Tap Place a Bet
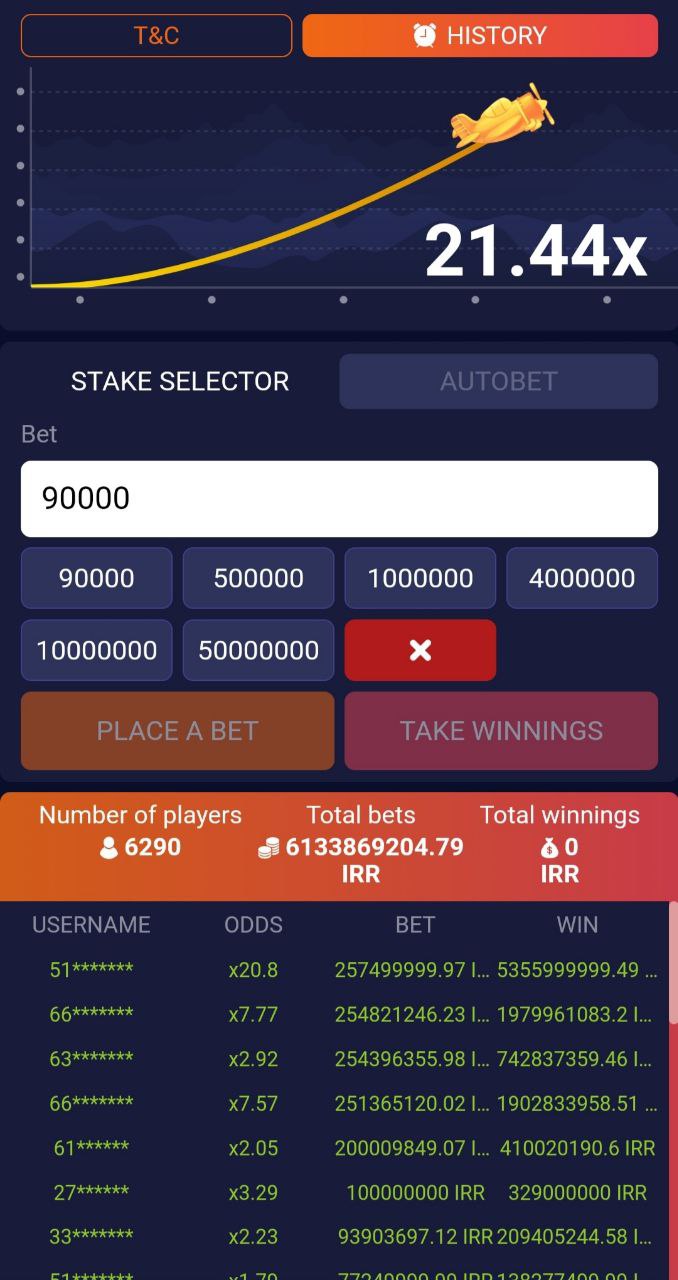Image resolution: width=678 pixels, height=1280 pixels. point(177,731)
